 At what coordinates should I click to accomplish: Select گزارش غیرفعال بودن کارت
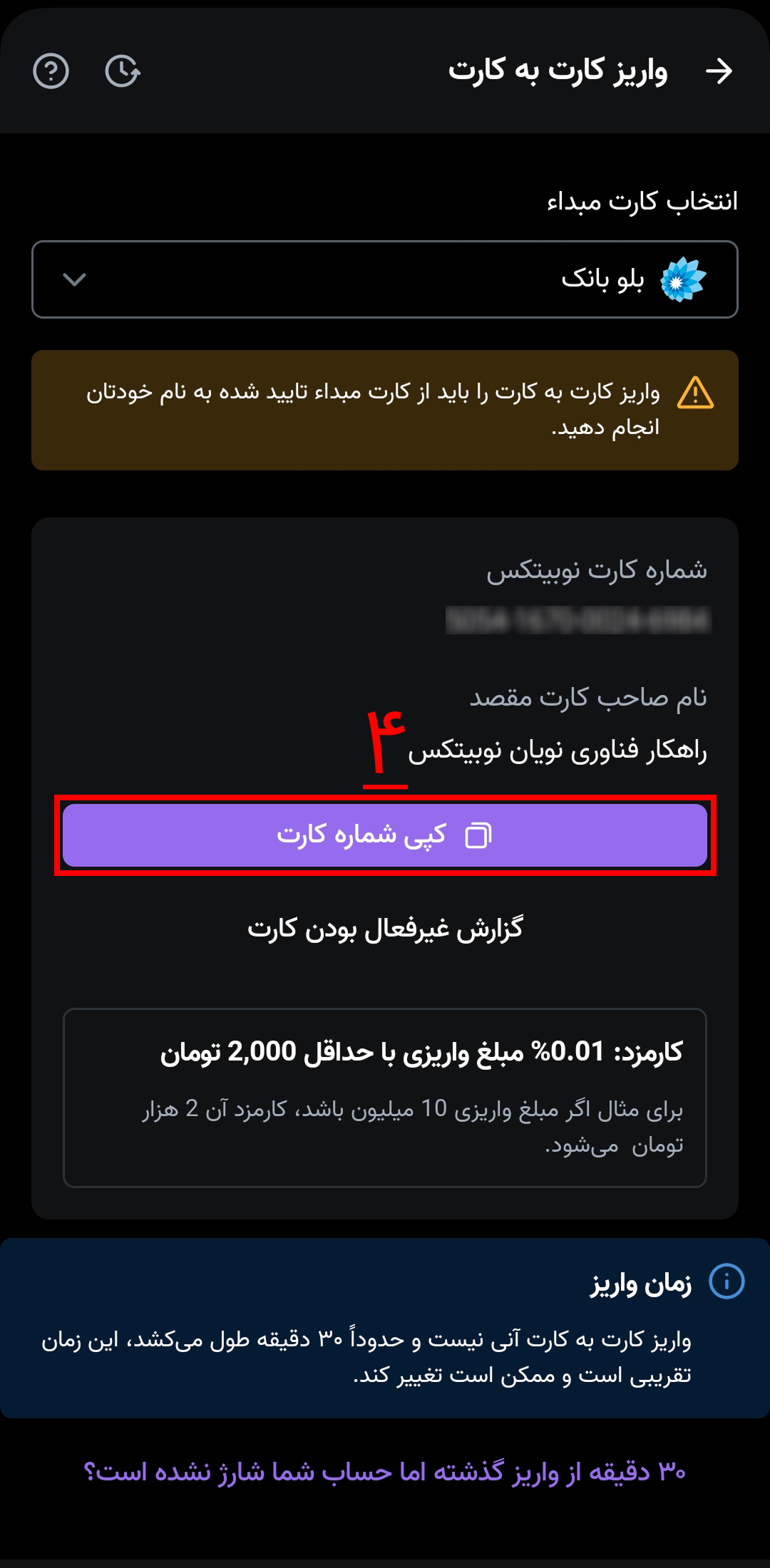pyautogui.click(x=385, y=929)
